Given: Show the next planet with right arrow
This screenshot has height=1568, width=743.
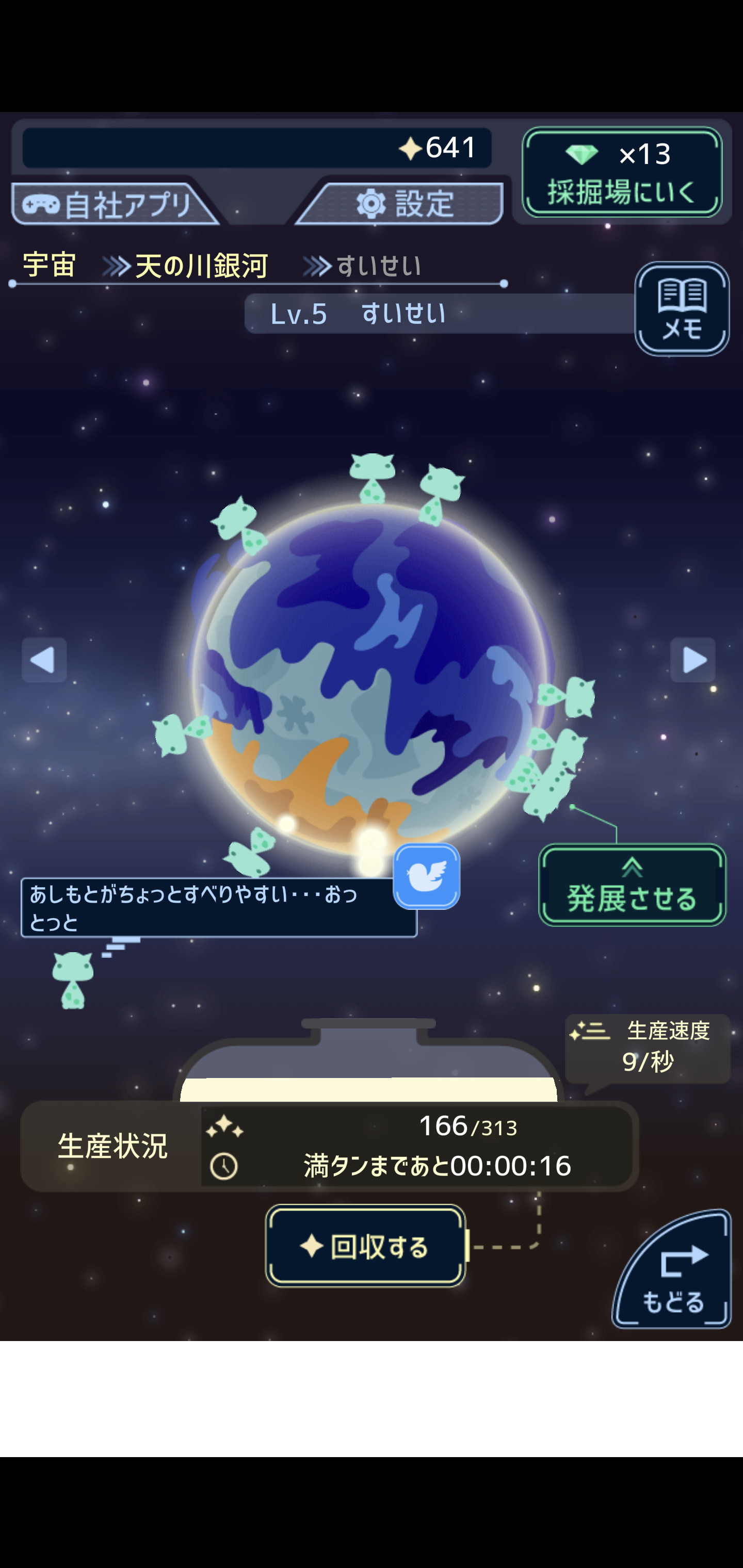Looking at the screenshot, I should pos(693,660).
